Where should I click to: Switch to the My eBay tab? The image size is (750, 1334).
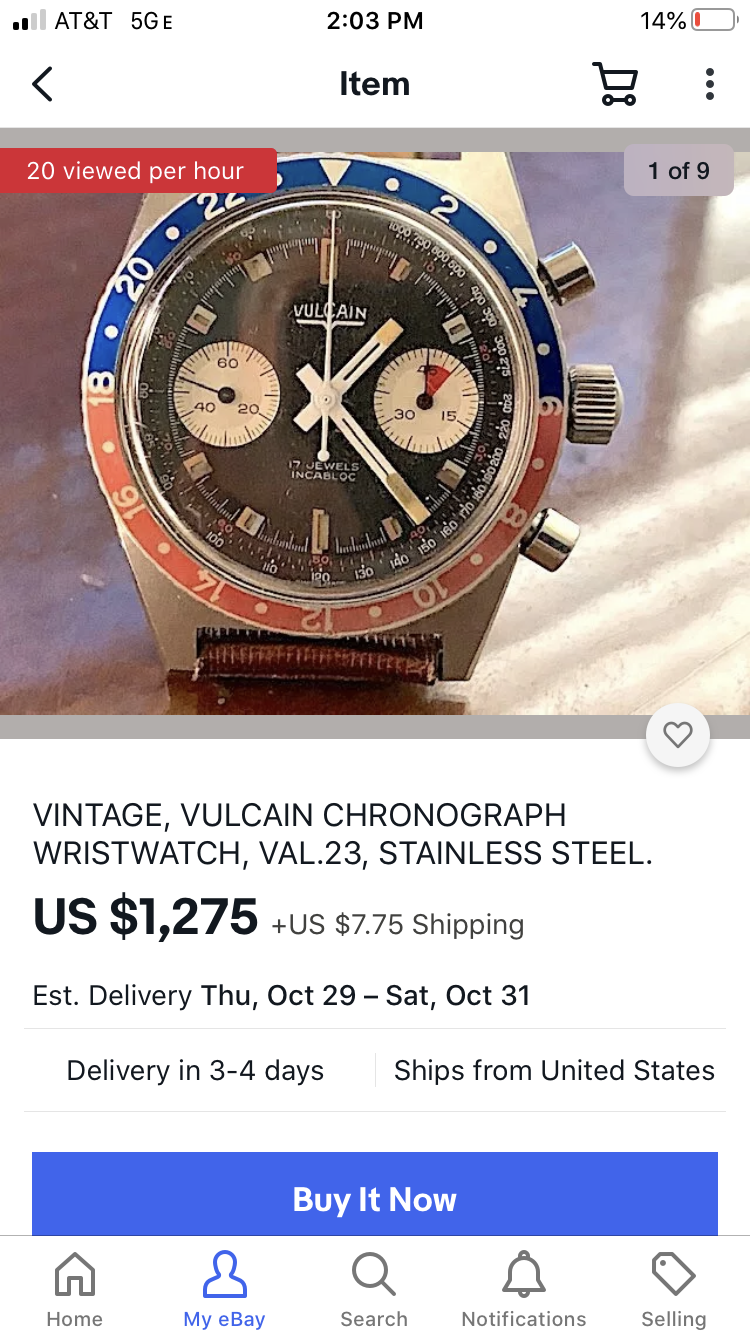tap(224, 1289)
